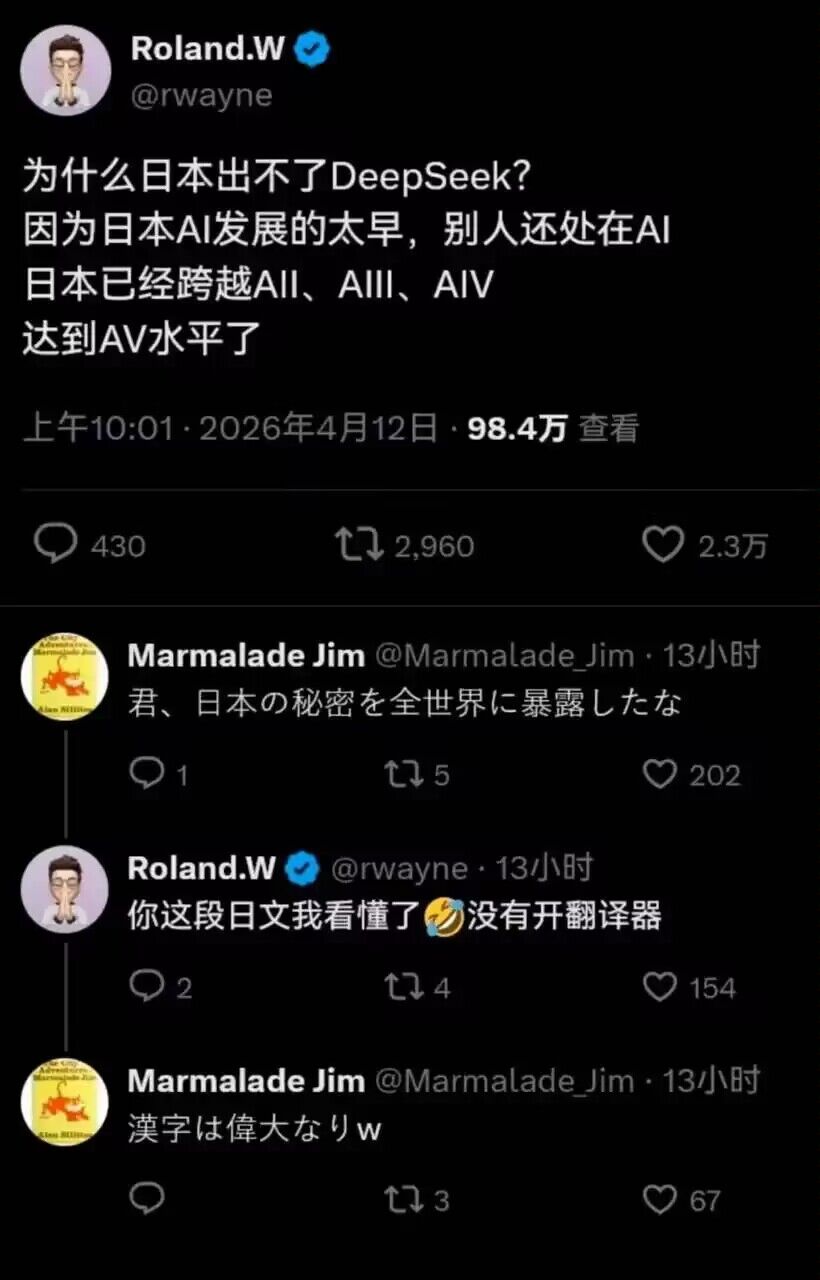This screenshot has height=1280, width=820.
Task: Open Roland.W's profile picture on the main post
Action: (x=65, y=70)
